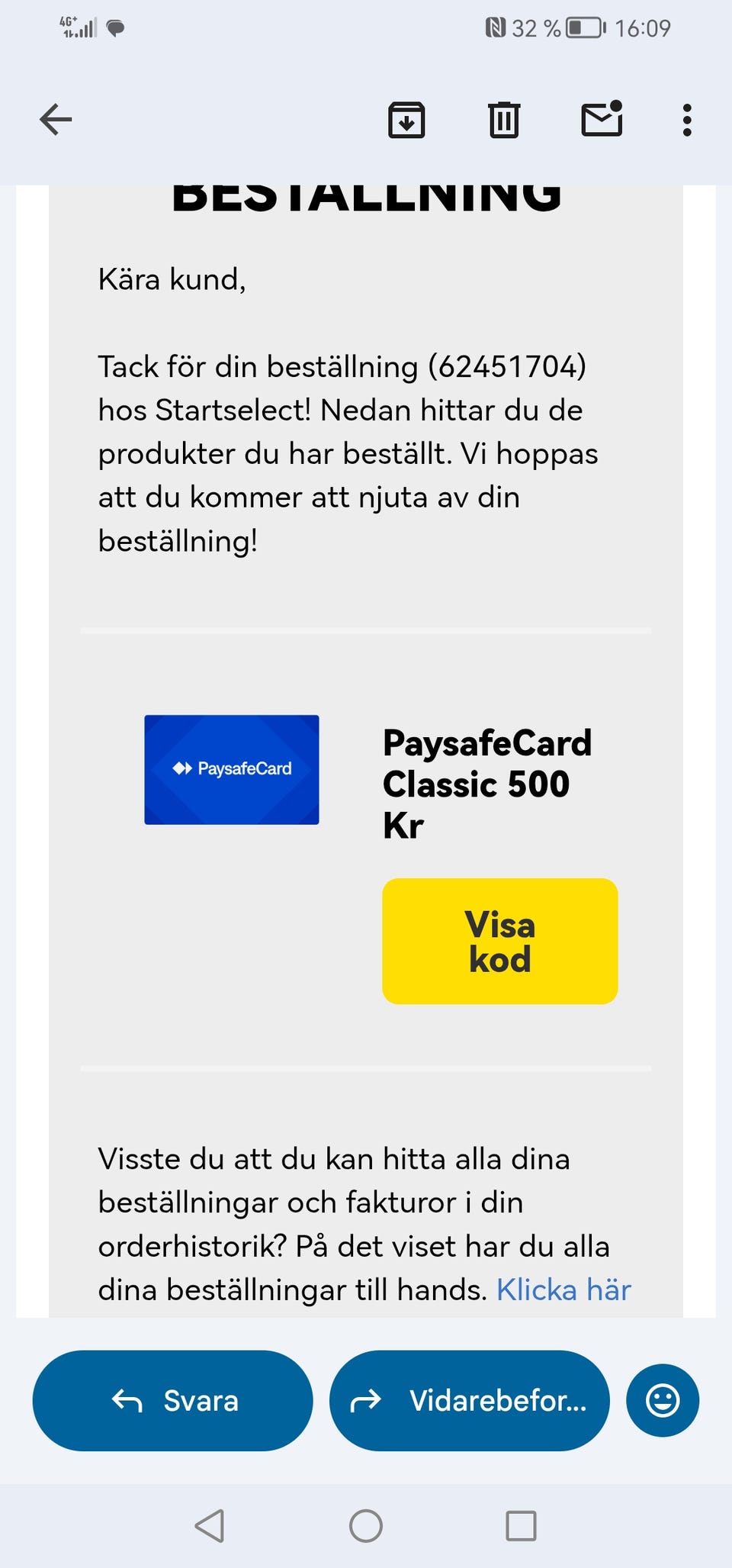The image size is (732, 1568).
Task: Reply with the Svara button
Action: [173, 1400]
